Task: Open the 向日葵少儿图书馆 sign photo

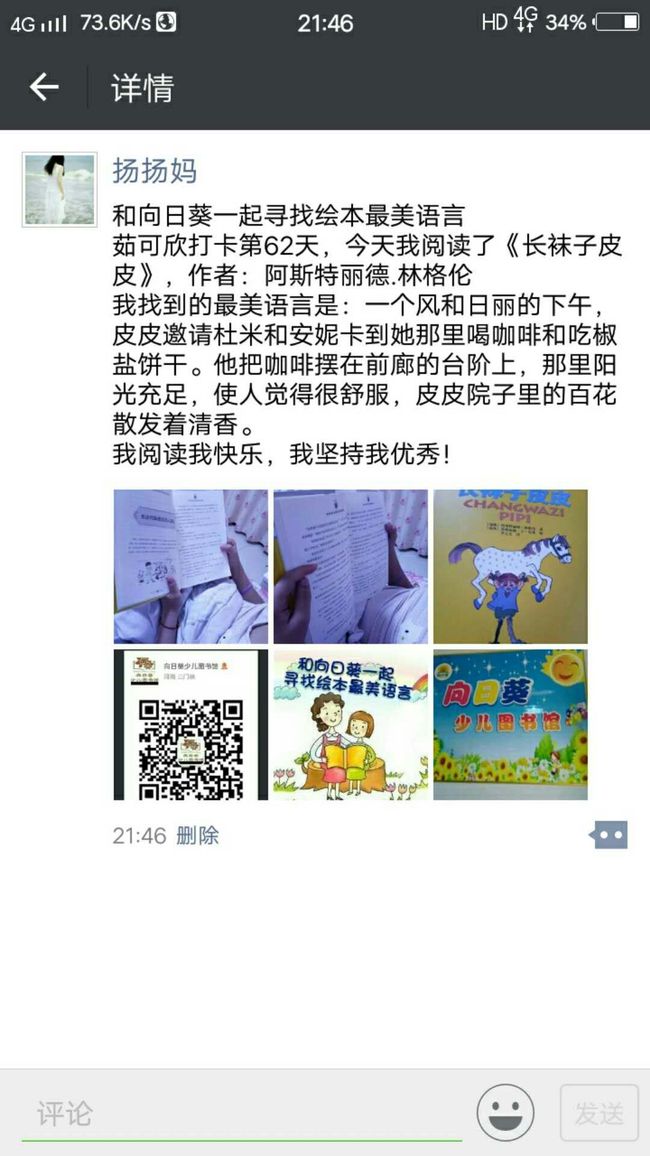Action: coord(511,725)
